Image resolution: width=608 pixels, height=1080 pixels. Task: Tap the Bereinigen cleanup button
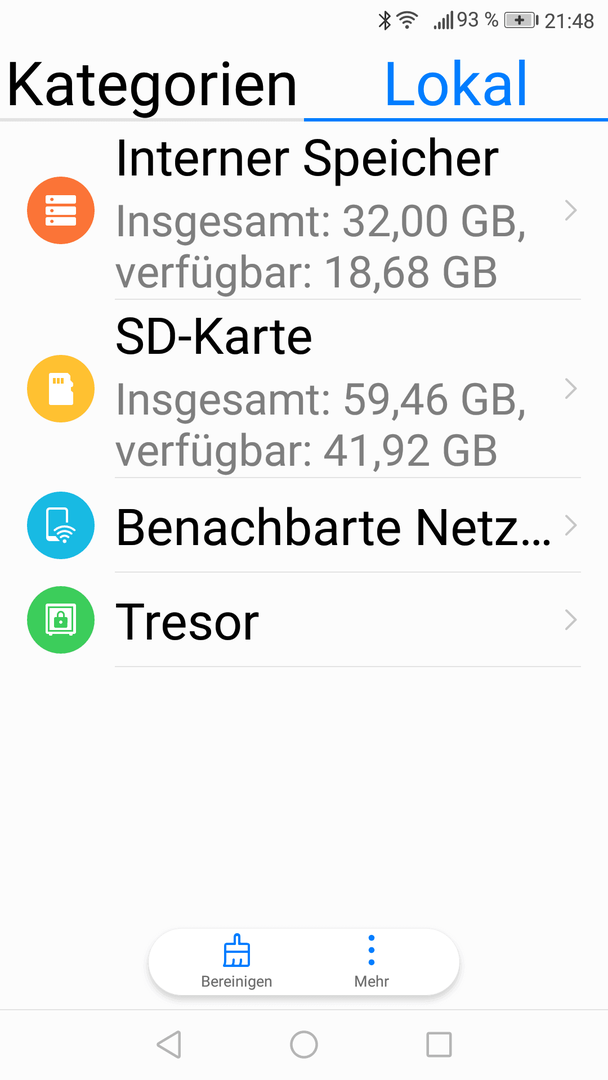coord(236,962)
